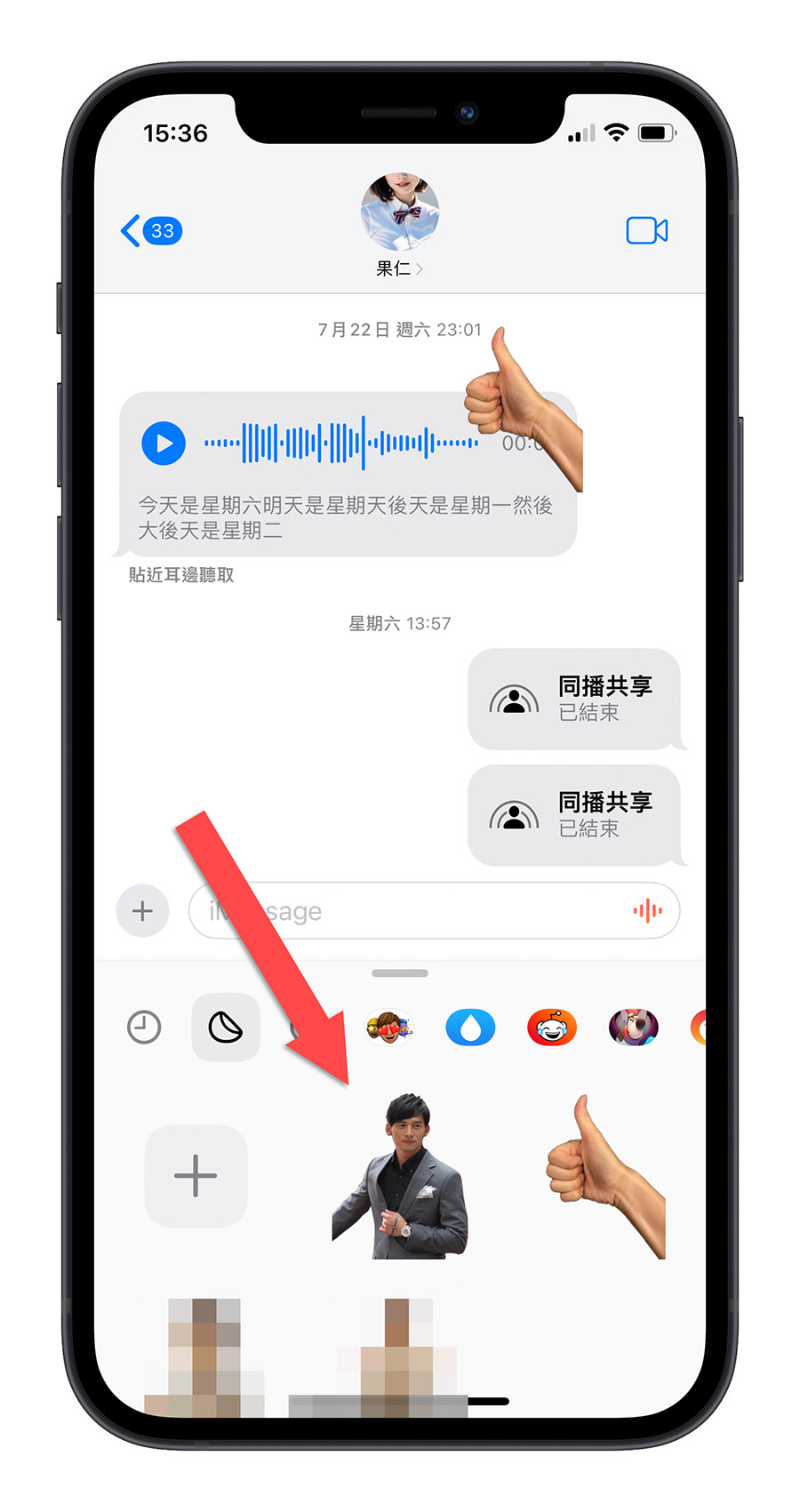Screen dimensions: 800x1512
Task: Select the custom stickers tab
Action: (226, 1028)
